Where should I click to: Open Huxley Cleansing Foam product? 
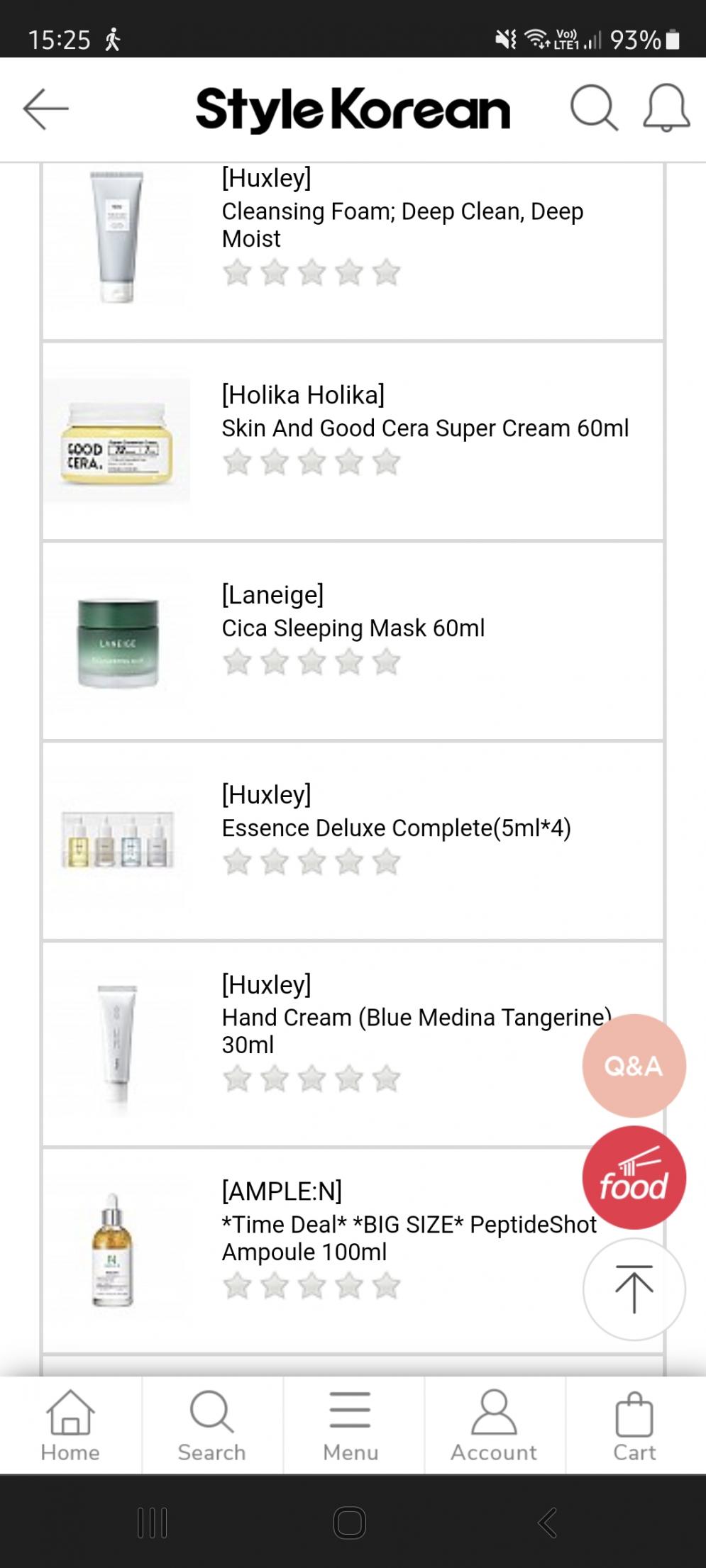coord(353,252)
